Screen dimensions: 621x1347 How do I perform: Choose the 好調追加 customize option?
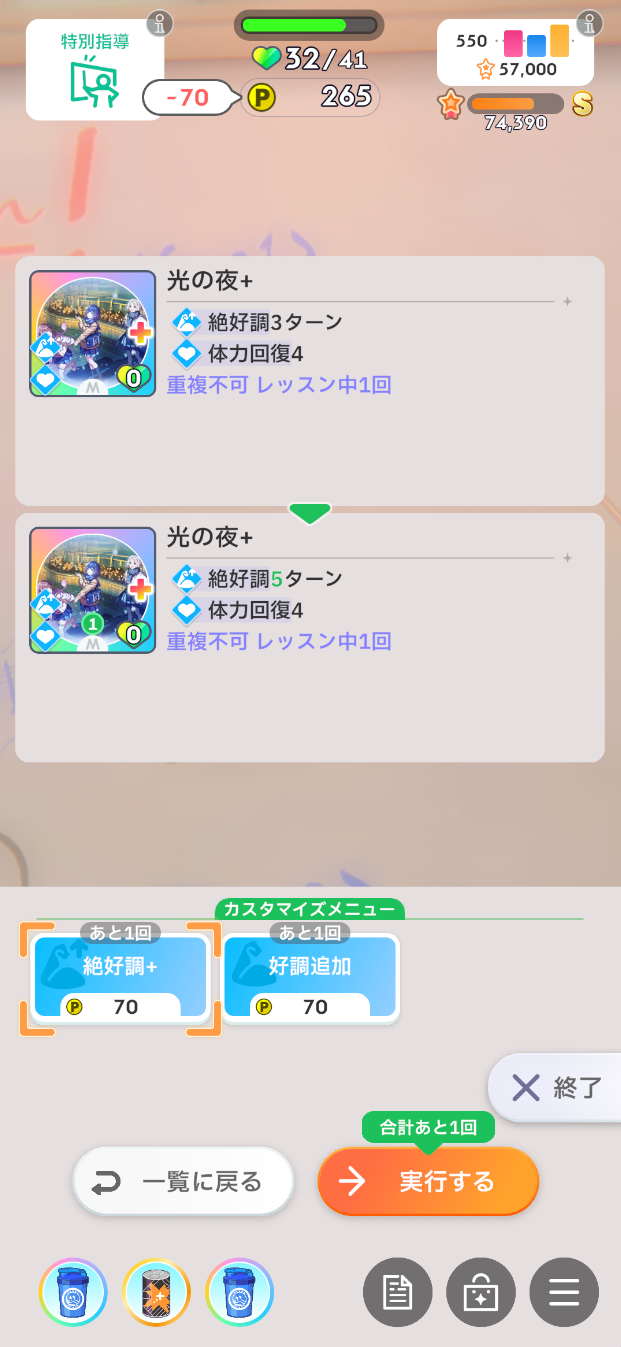point(310,978)
